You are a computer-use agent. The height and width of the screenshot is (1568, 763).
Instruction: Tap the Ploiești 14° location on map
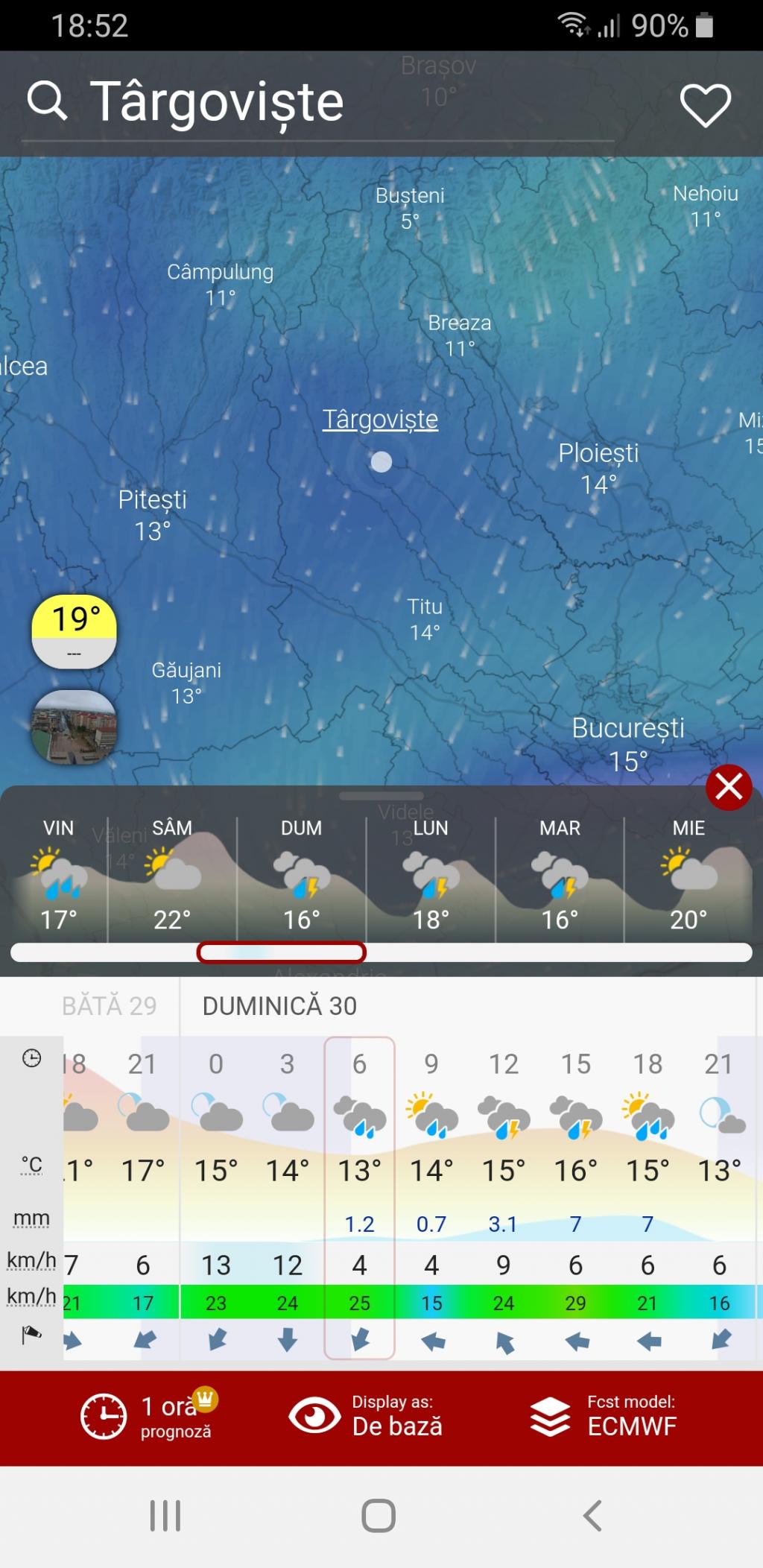pos(599,469)
